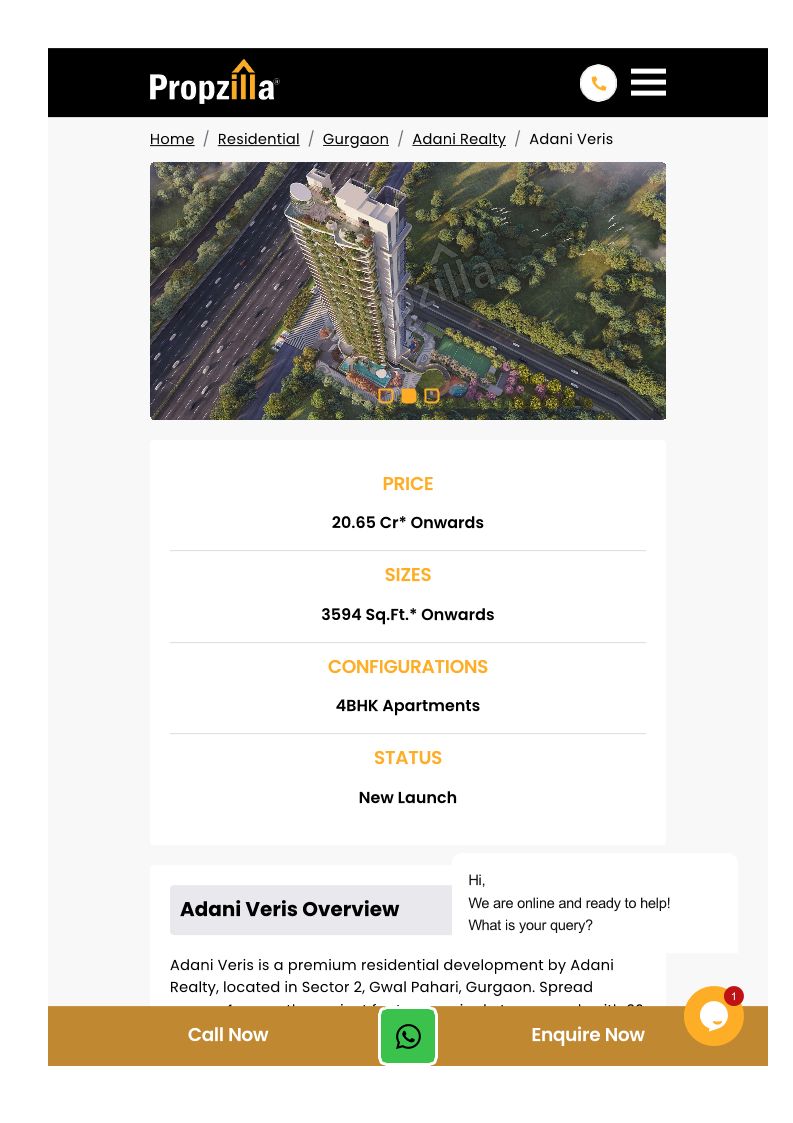Open the Residential breadcrumb link
Screen dimensions: 793x1123
(x=258, y=139)
